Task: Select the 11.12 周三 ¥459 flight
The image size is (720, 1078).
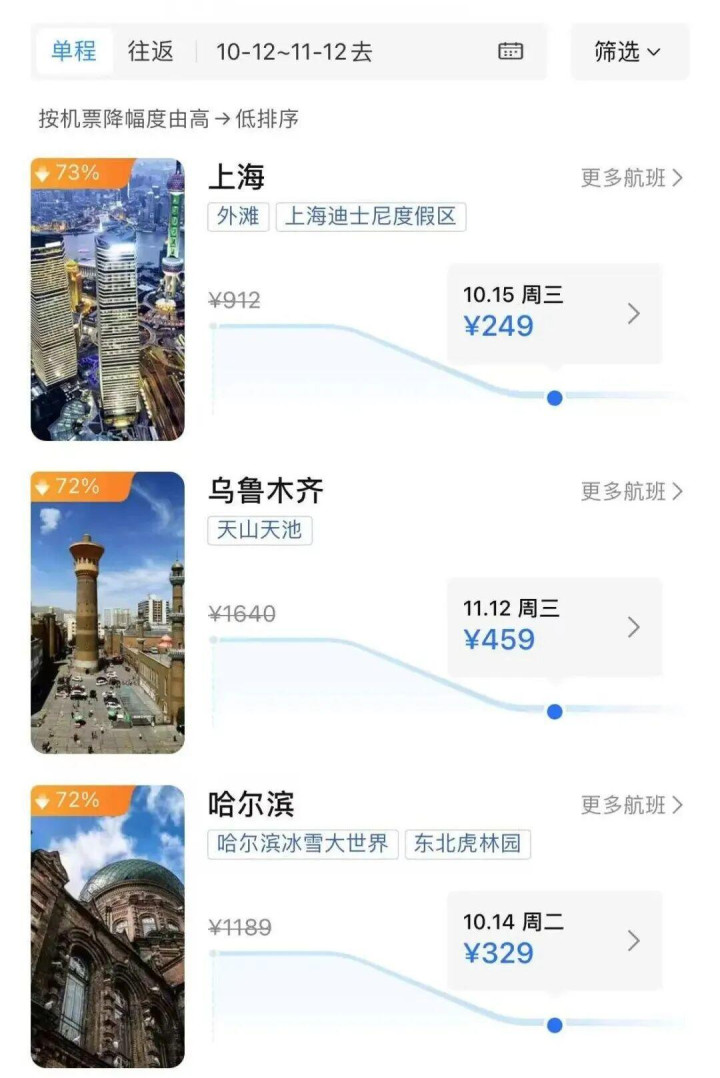Action: click(x=554, y=627)
